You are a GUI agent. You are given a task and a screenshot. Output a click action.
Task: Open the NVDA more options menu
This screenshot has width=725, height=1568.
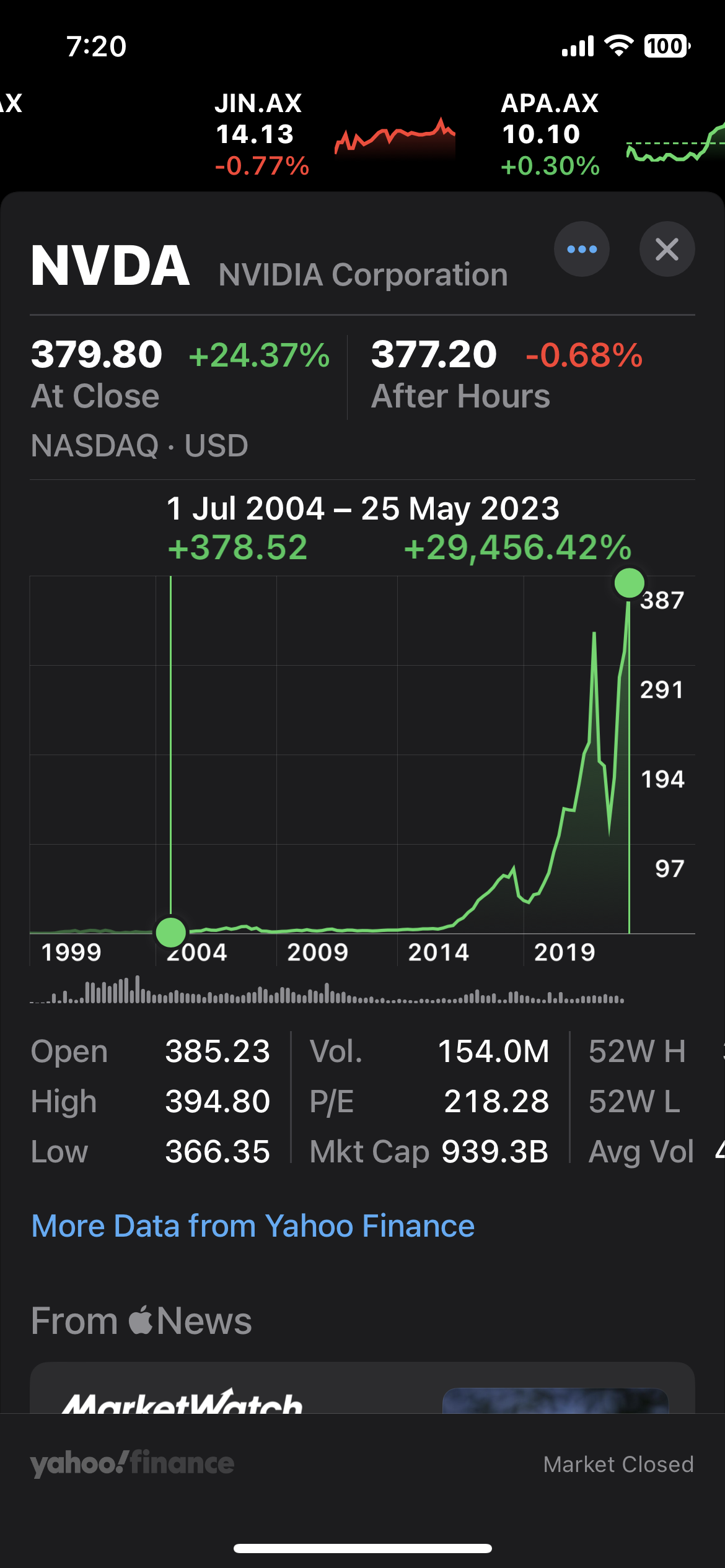pyautogui.click(x=581, y=249)
